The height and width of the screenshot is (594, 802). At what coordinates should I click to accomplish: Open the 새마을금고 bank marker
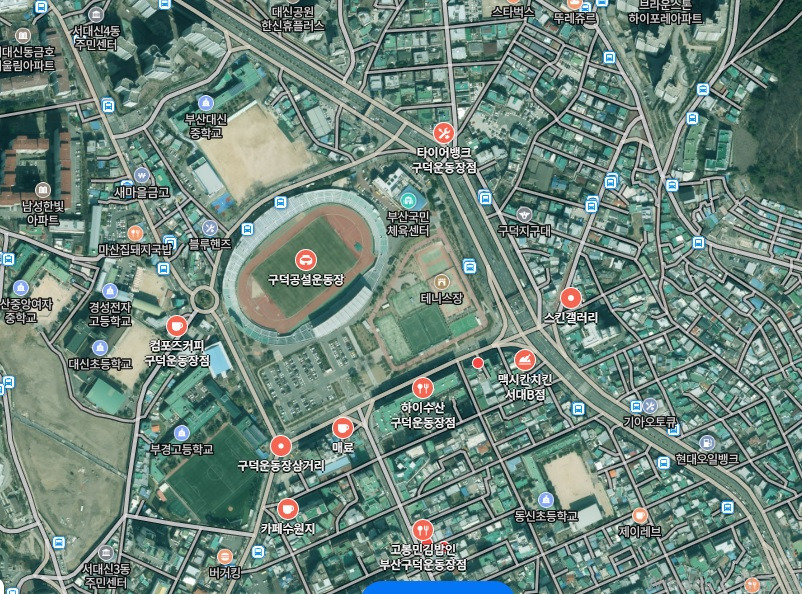(142, 175)
